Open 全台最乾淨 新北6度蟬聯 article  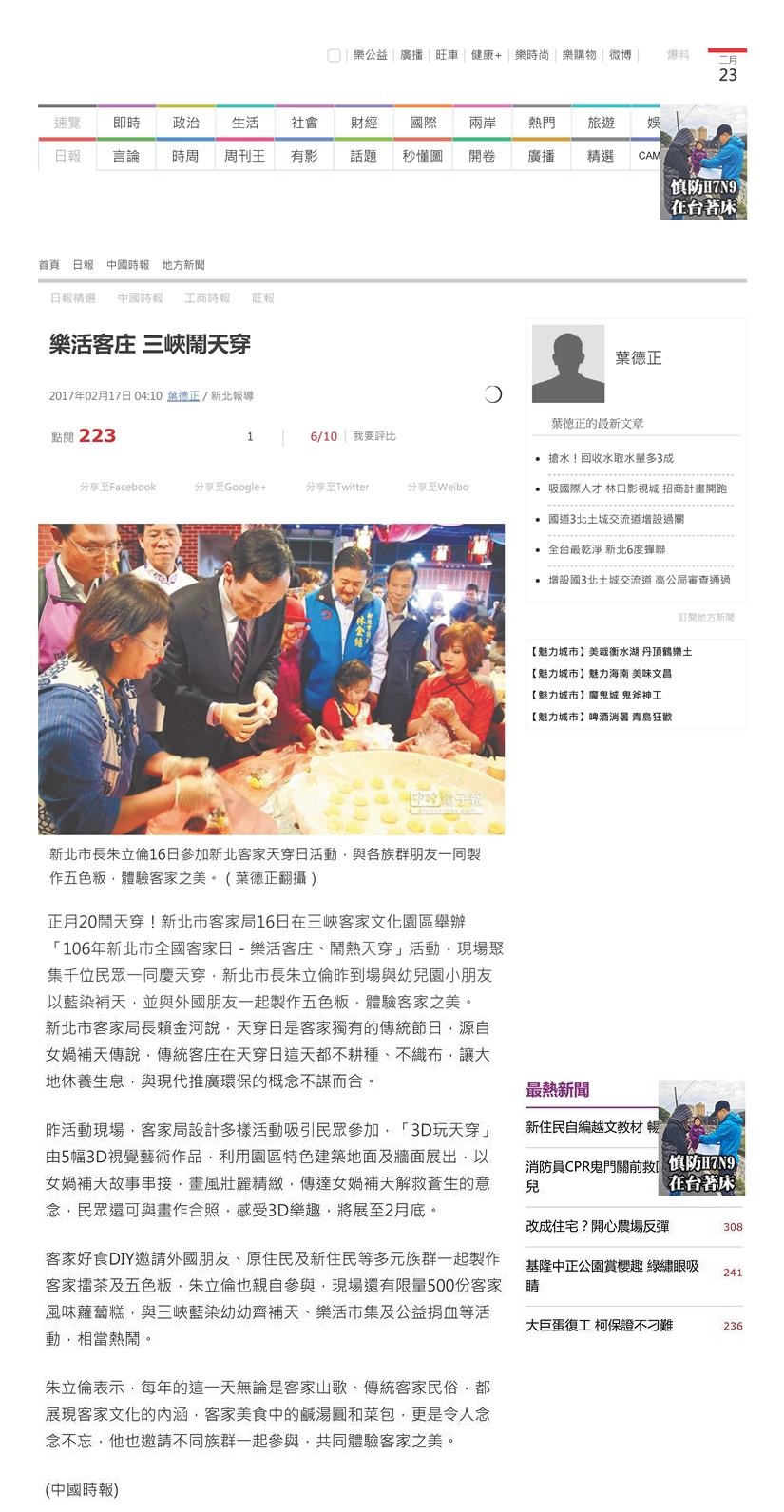click(606, 549)
